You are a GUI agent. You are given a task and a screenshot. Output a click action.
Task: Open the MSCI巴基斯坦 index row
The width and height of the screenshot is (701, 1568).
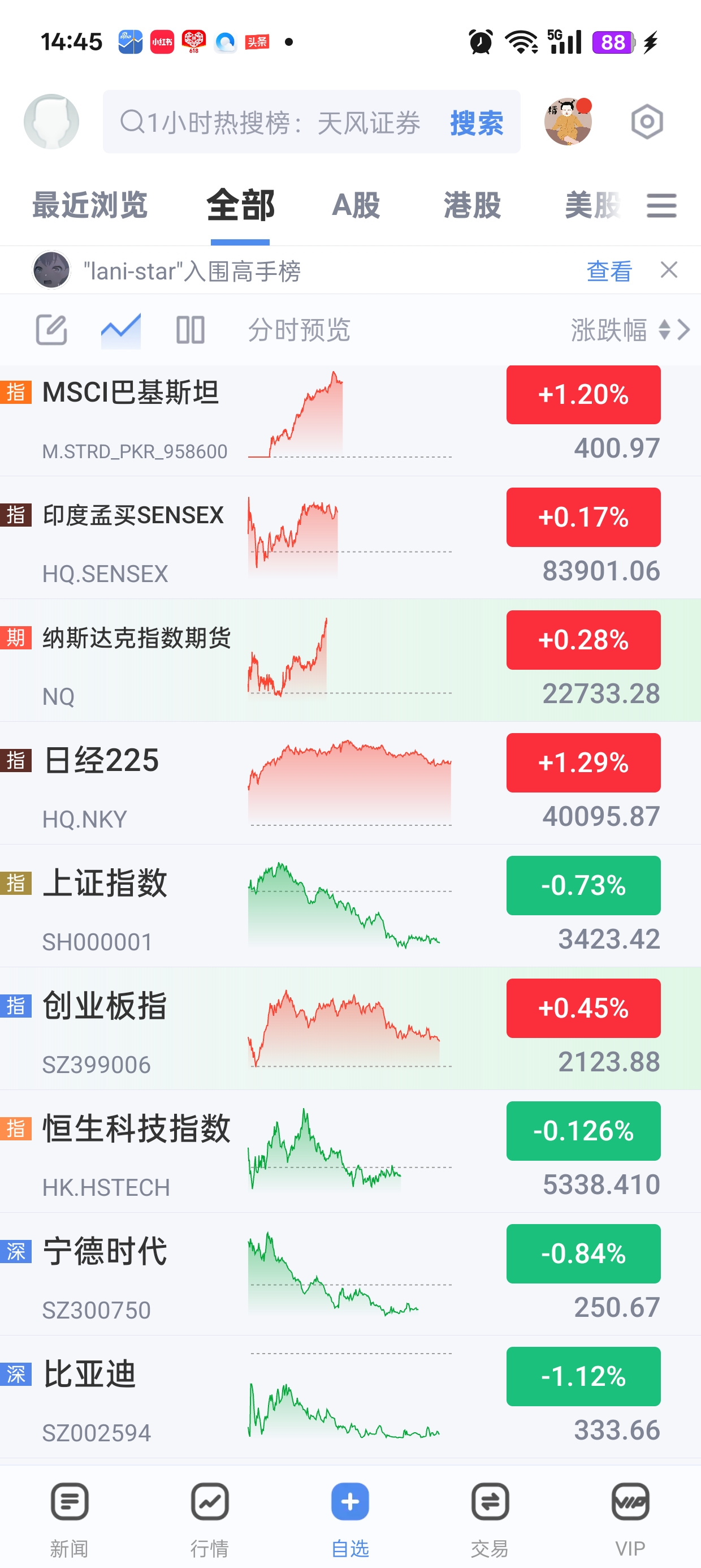tap(350, 420)
